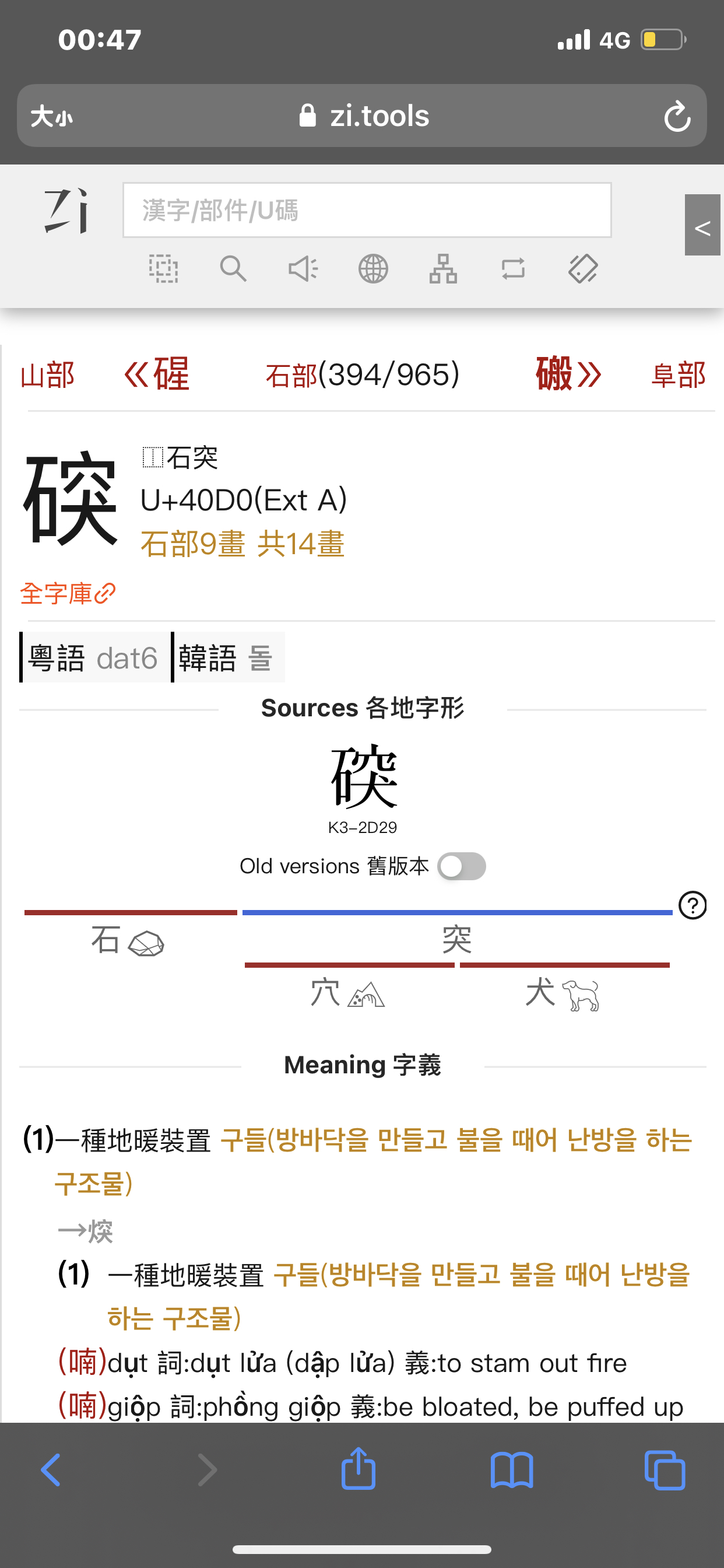Tap the repeat arrows icon
The image size is (724, 1568).
(x=513, y=268)
